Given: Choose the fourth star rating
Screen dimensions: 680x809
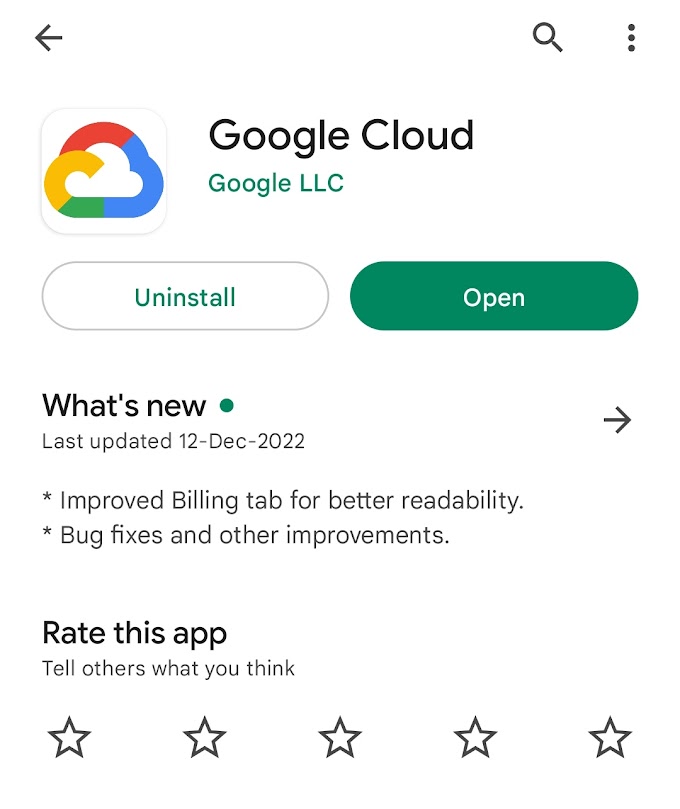Looking at the screenshot, I should click(x=475, y=739).
